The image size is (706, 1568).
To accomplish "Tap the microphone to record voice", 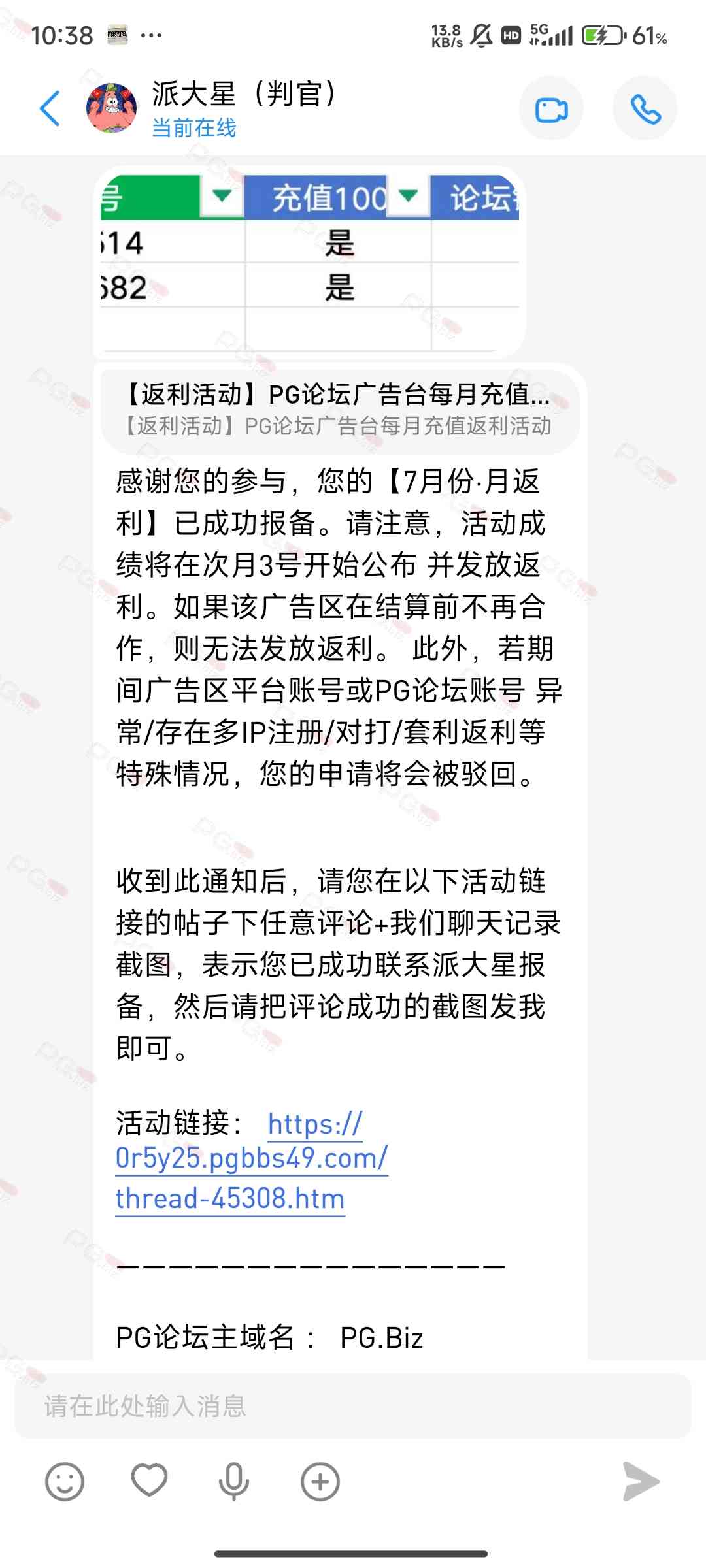I will point(234,1481).
